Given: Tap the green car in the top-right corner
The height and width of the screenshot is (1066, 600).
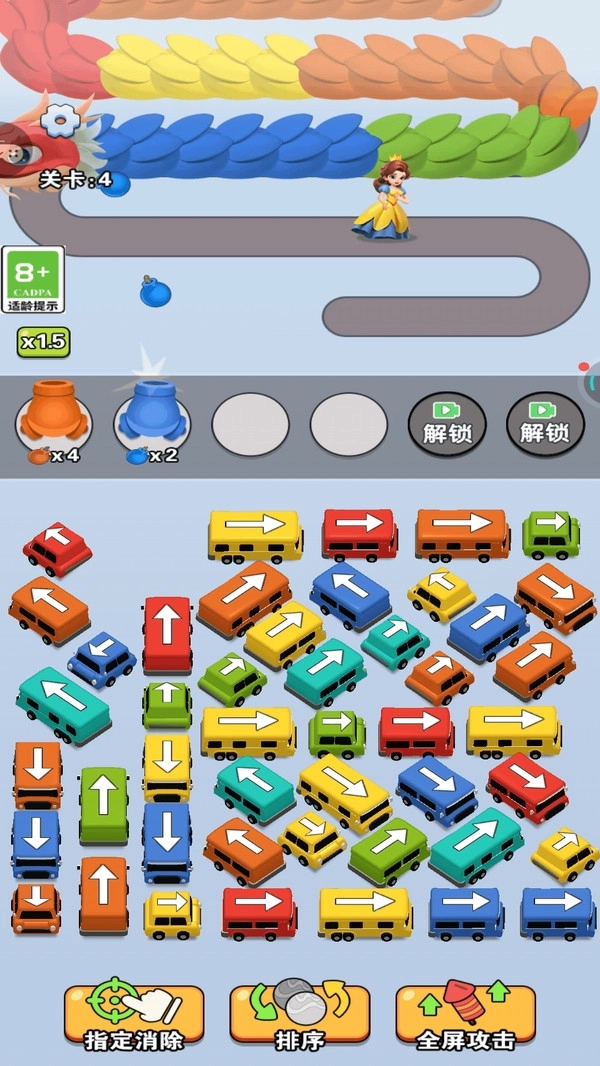Looking at the screenshot, I should 551,533.
